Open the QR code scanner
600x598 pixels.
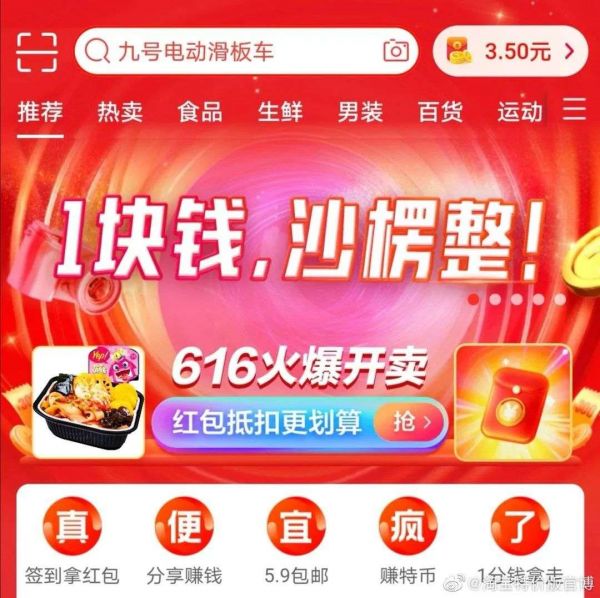click(37, 49)
